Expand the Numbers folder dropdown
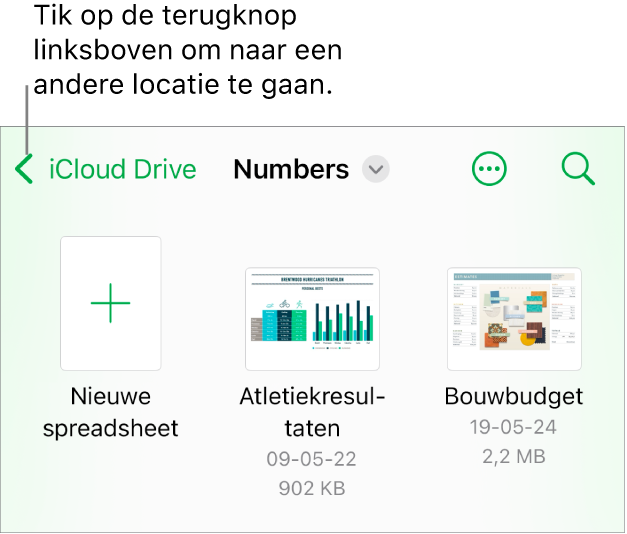627x534 pixels. coord(376,170)
